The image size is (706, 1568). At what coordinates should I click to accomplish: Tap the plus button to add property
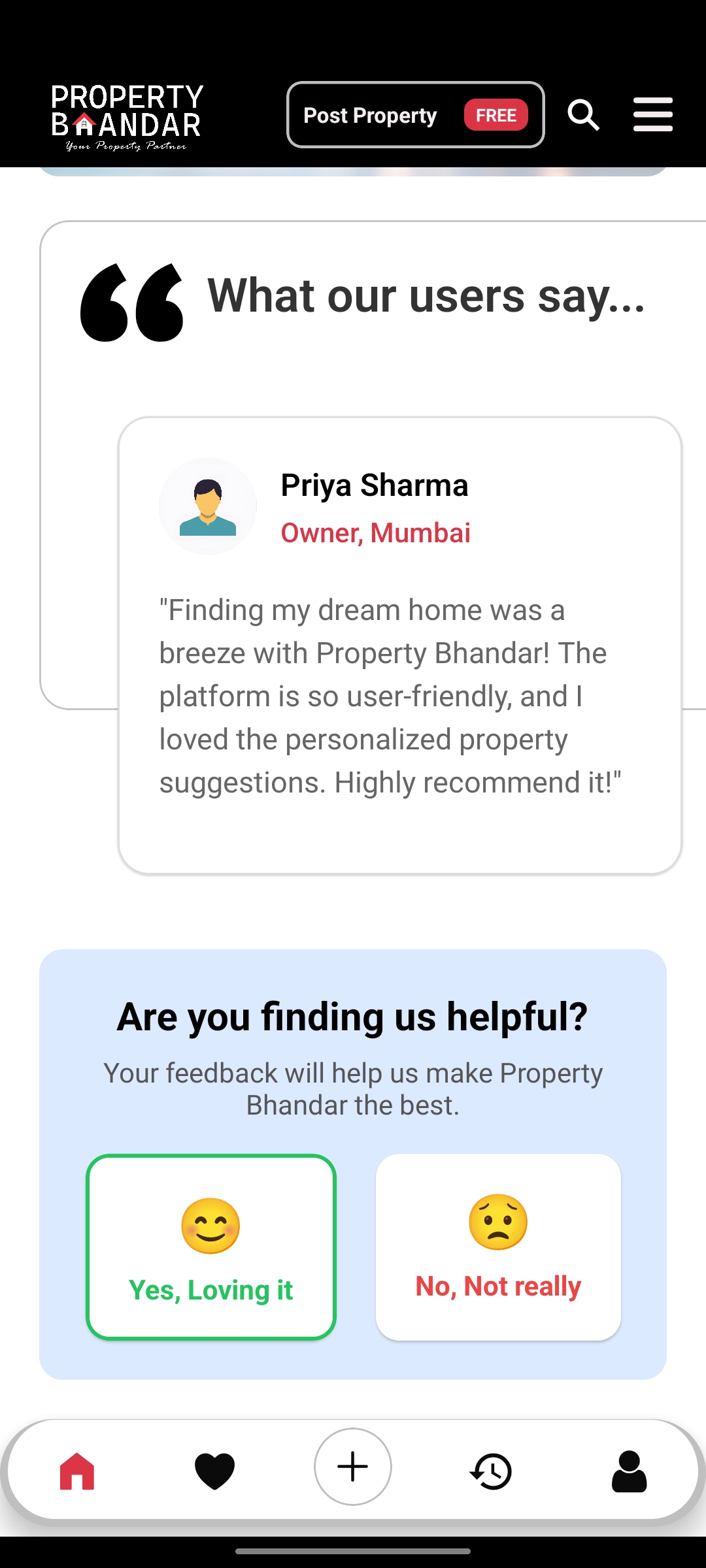click(353, 1467)
